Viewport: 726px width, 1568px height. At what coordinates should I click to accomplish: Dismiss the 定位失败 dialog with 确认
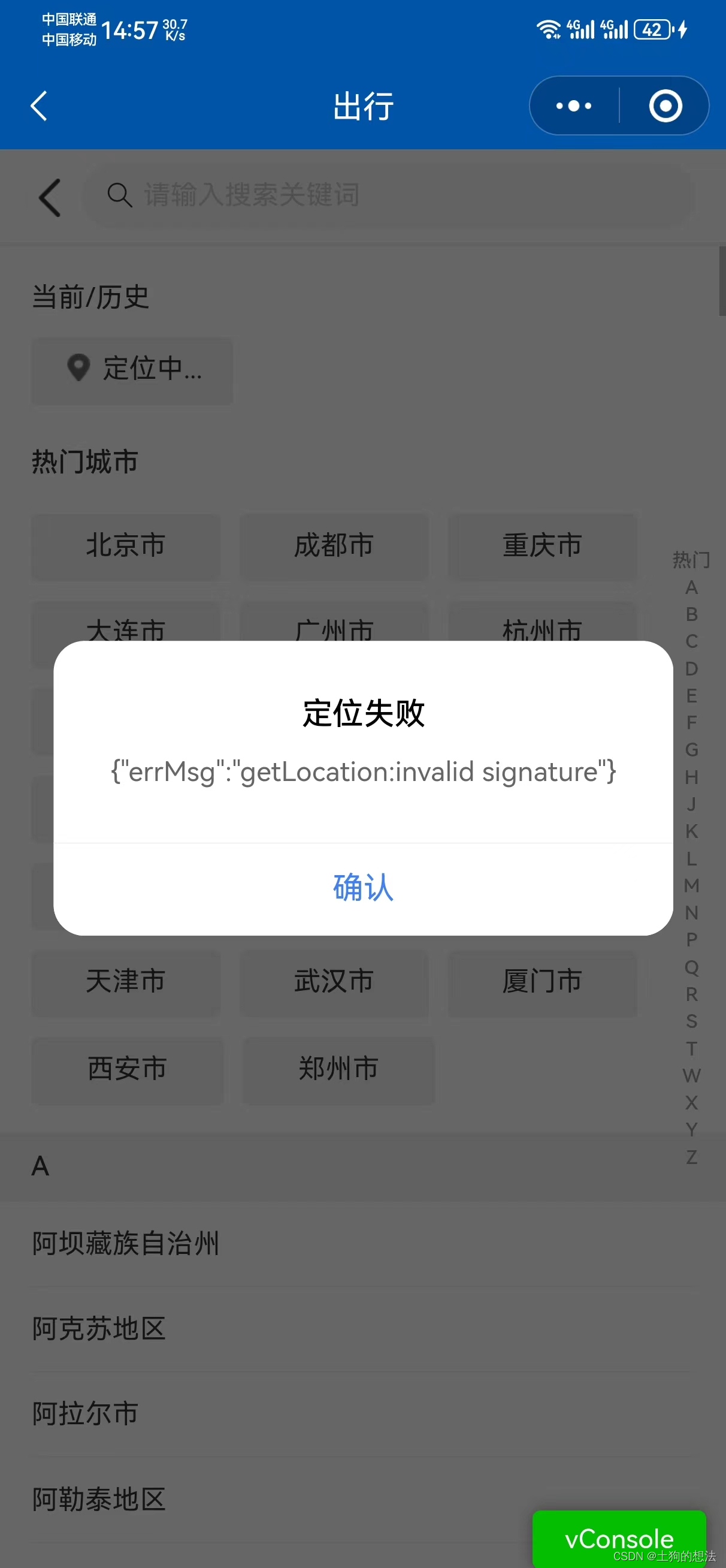362,889
